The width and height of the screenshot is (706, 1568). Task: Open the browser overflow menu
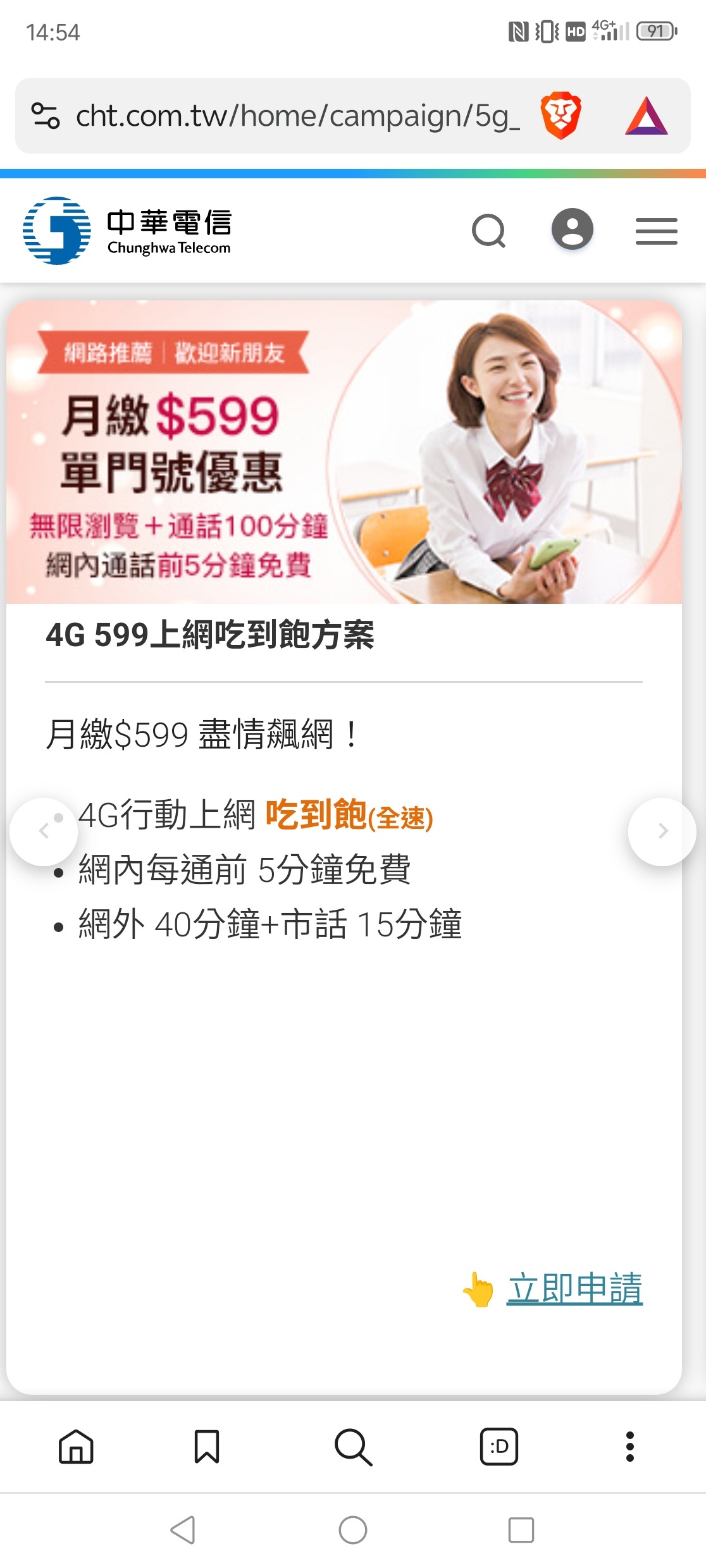click(x=629, y=1447)
